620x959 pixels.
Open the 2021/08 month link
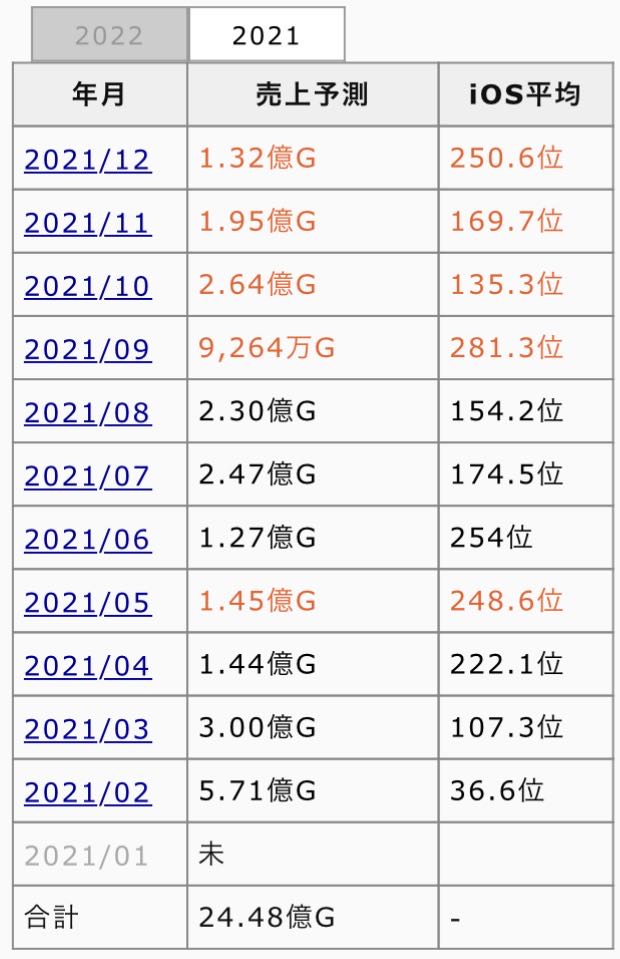tap(88, 412)
